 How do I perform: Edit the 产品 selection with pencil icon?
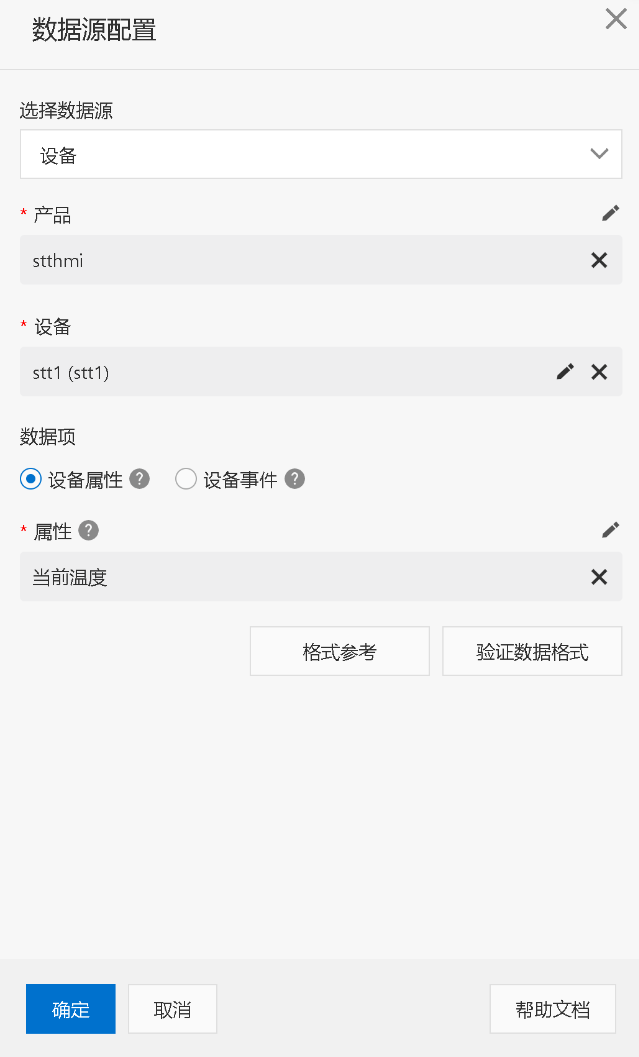611,214
